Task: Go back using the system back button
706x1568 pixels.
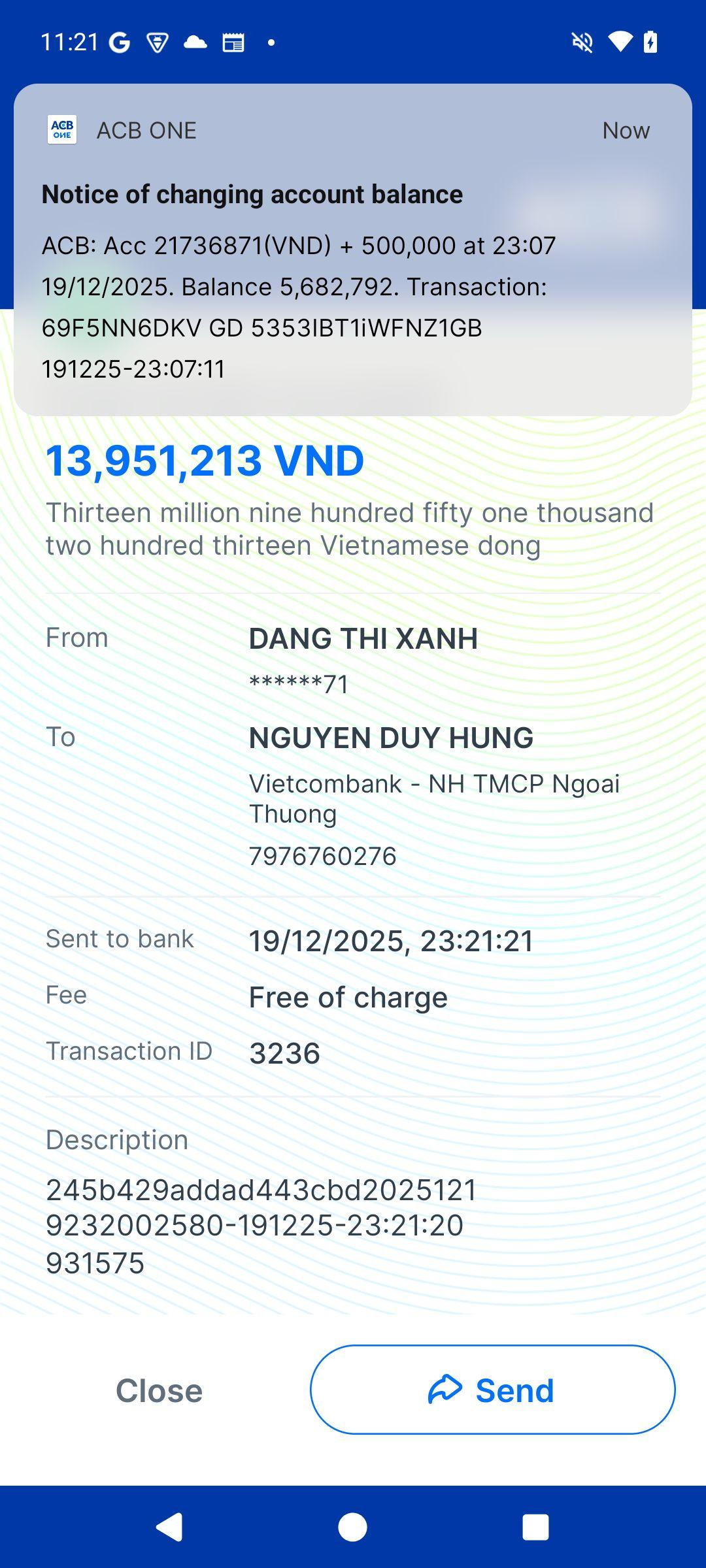Action: click(169, 1527)
